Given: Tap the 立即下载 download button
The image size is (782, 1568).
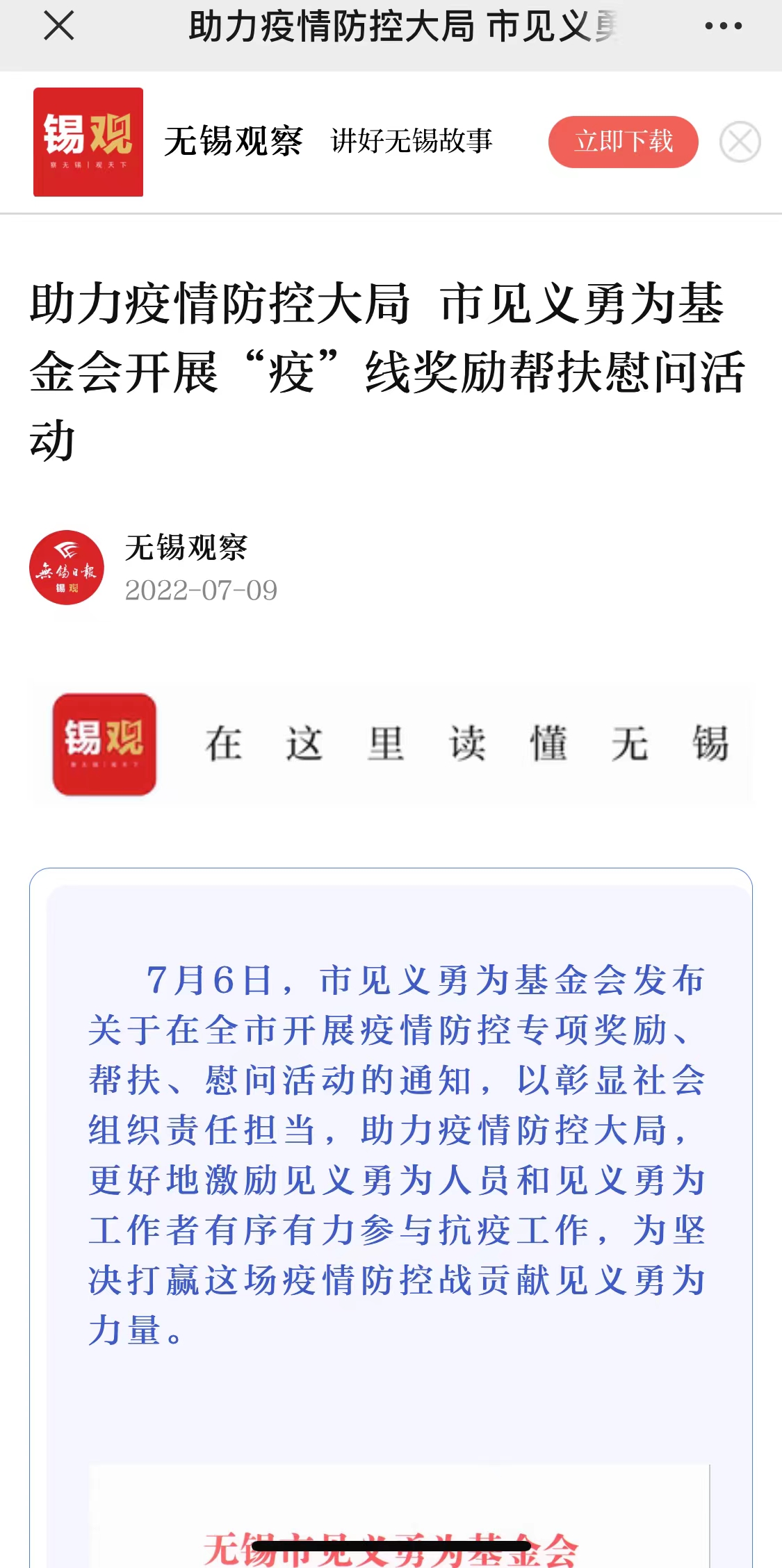Looking at the screenshot, I should click(x=623, y=141).
